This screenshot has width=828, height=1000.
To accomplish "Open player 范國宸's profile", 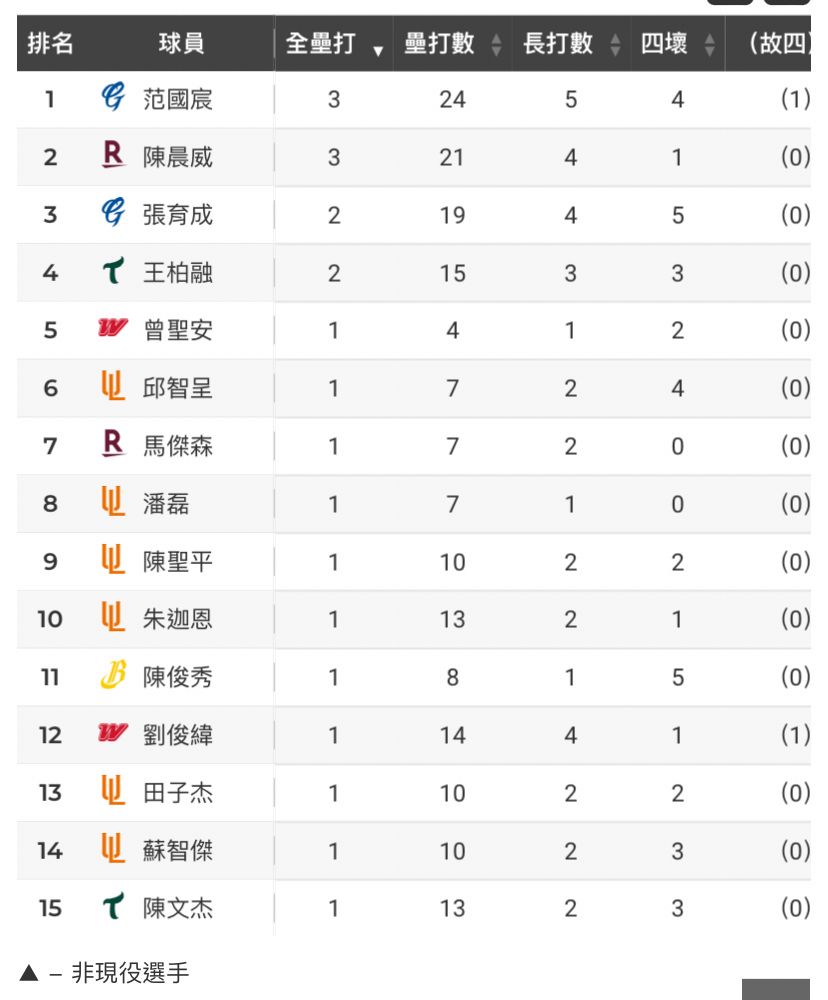I will tap(178, 99).
